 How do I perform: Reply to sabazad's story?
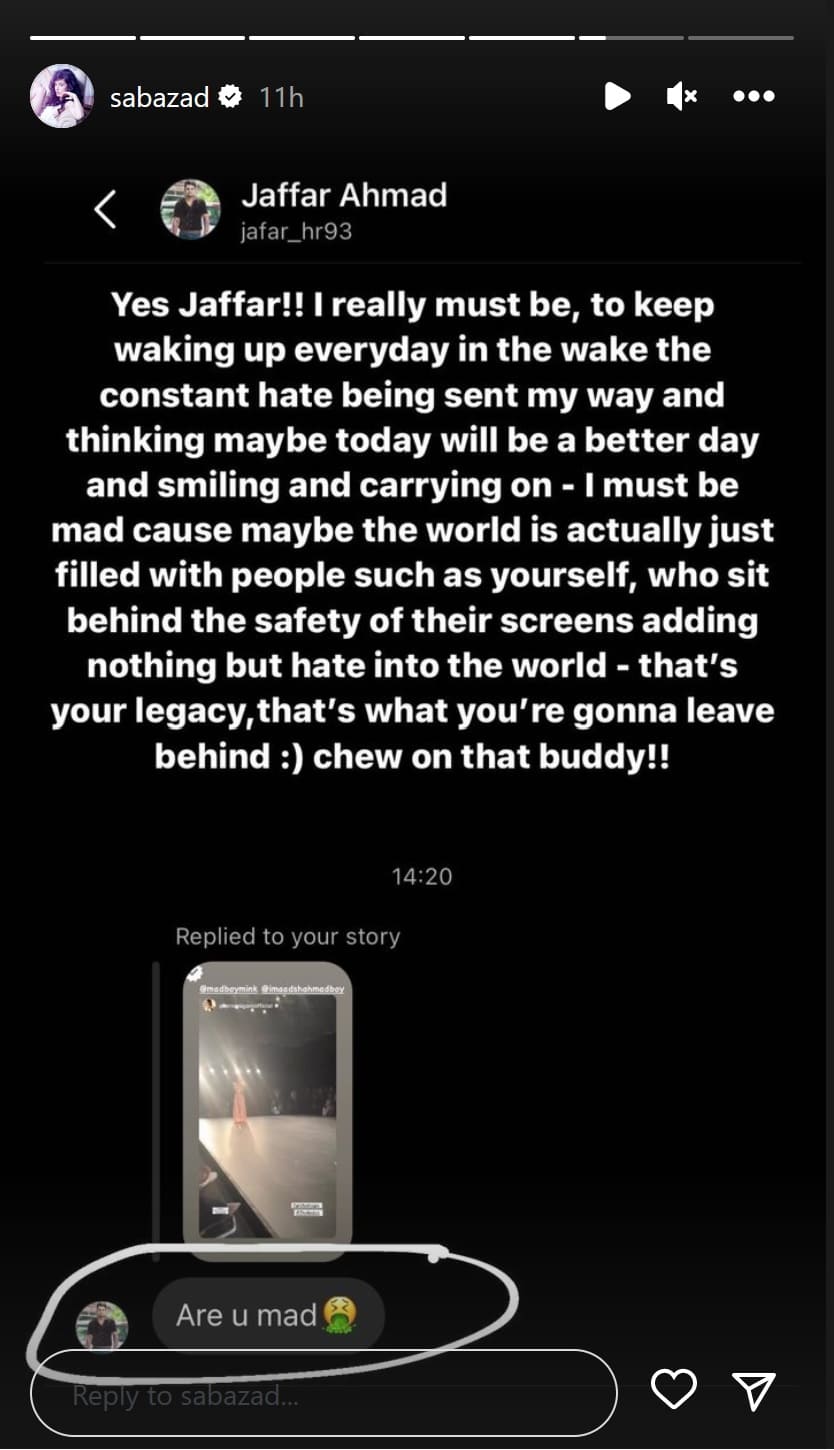(323, 1394)
